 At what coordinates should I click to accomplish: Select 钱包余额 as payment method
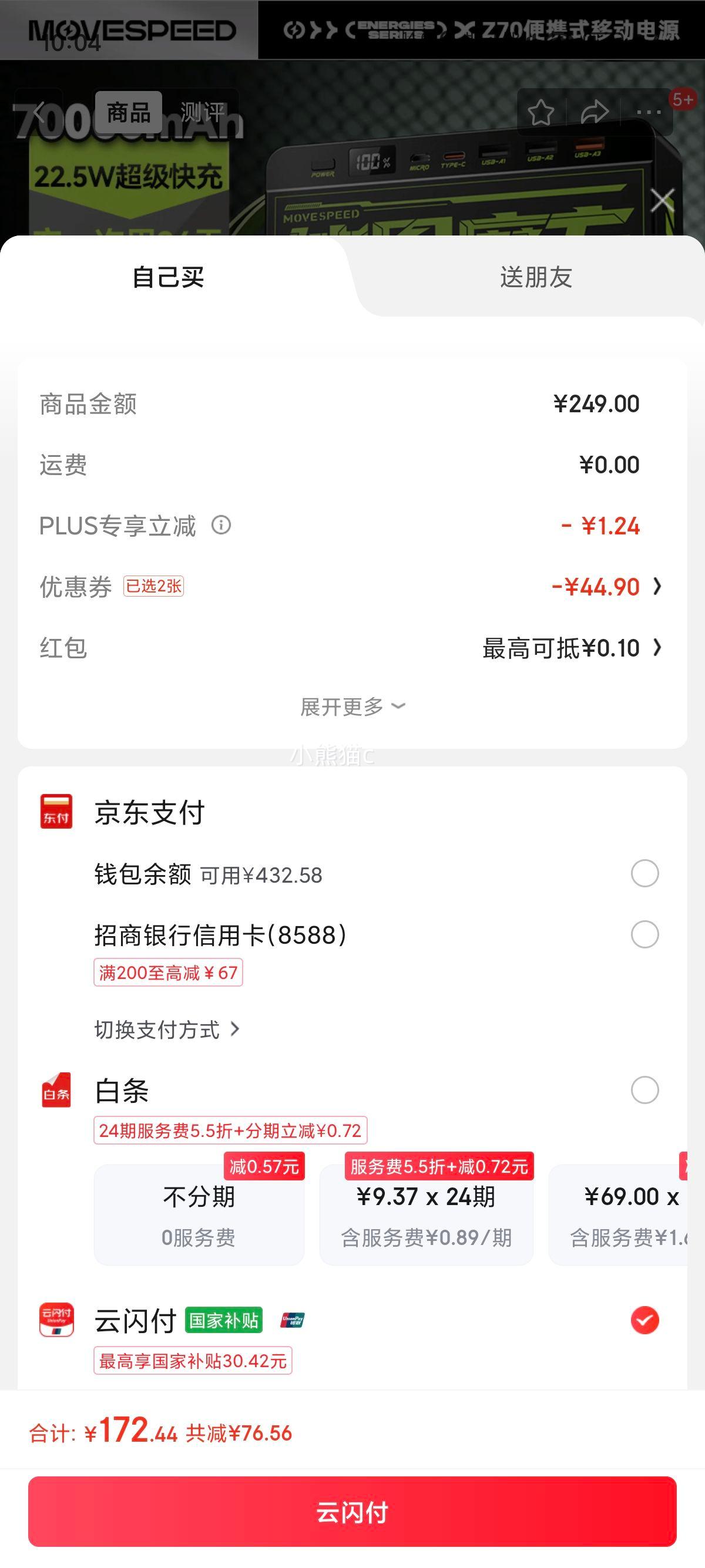click(x=644, y=873)
